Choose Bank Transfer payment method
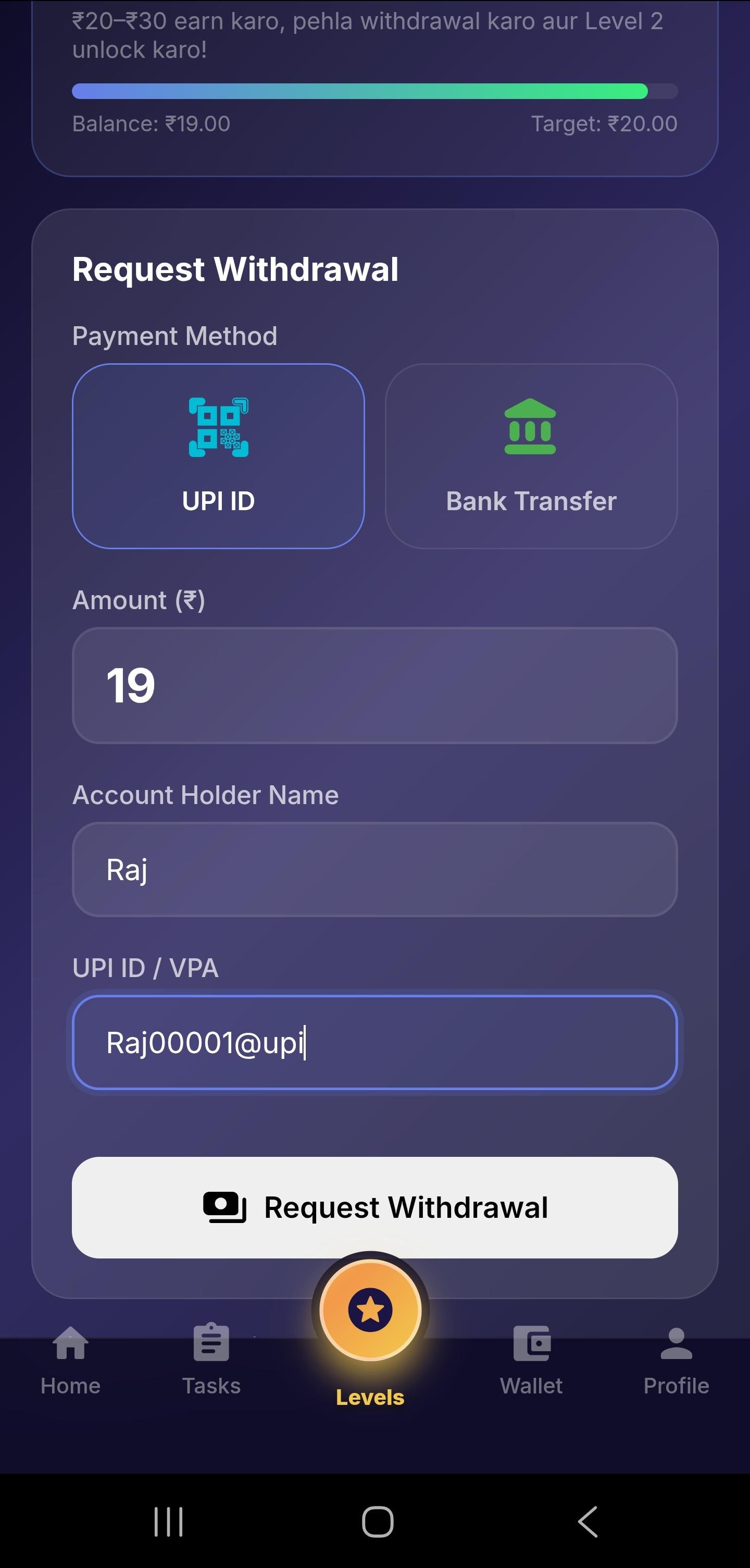Viewport: 750px width, 1568px height. 531,456
